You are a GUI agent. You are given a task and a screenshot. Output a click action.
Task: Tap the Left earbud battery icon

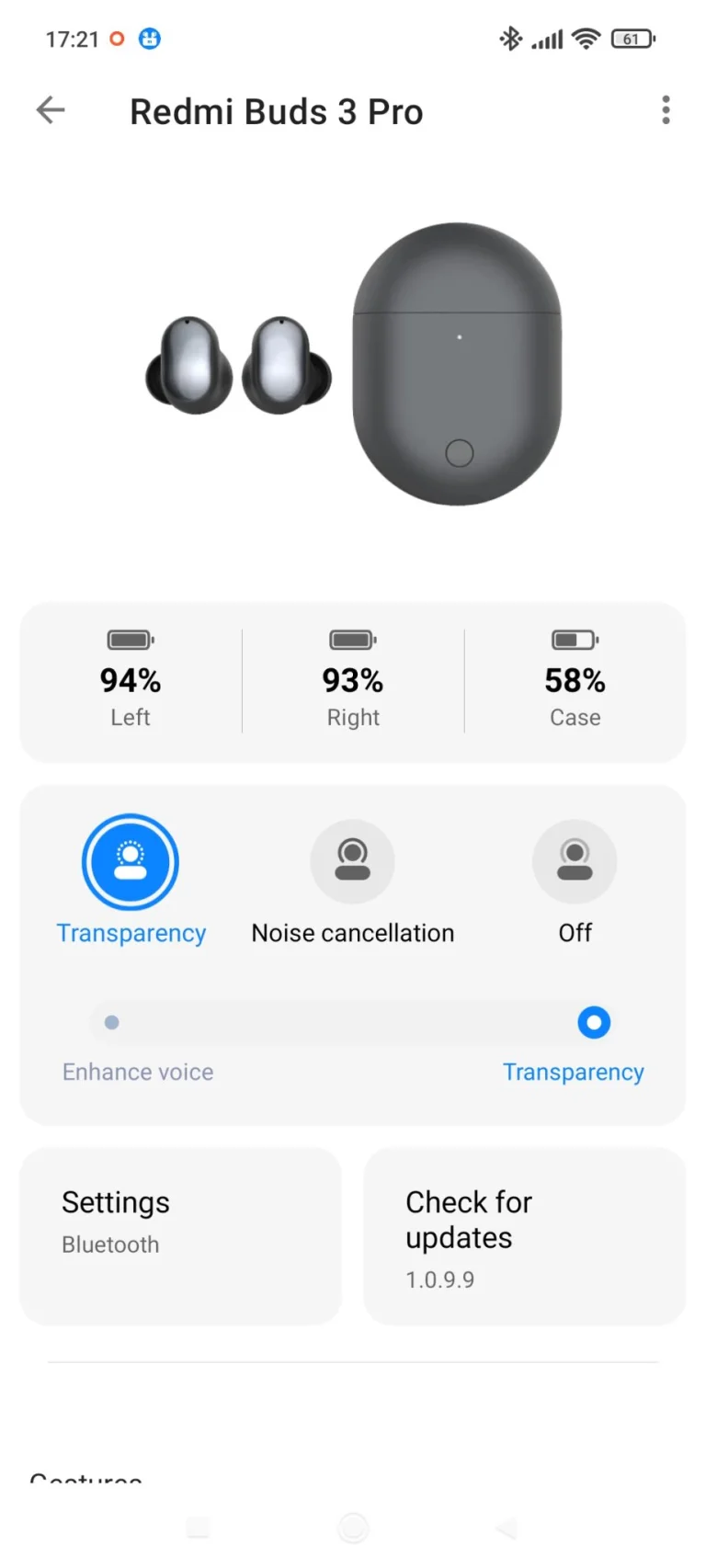pyautogui.click(x=130, y=639)
